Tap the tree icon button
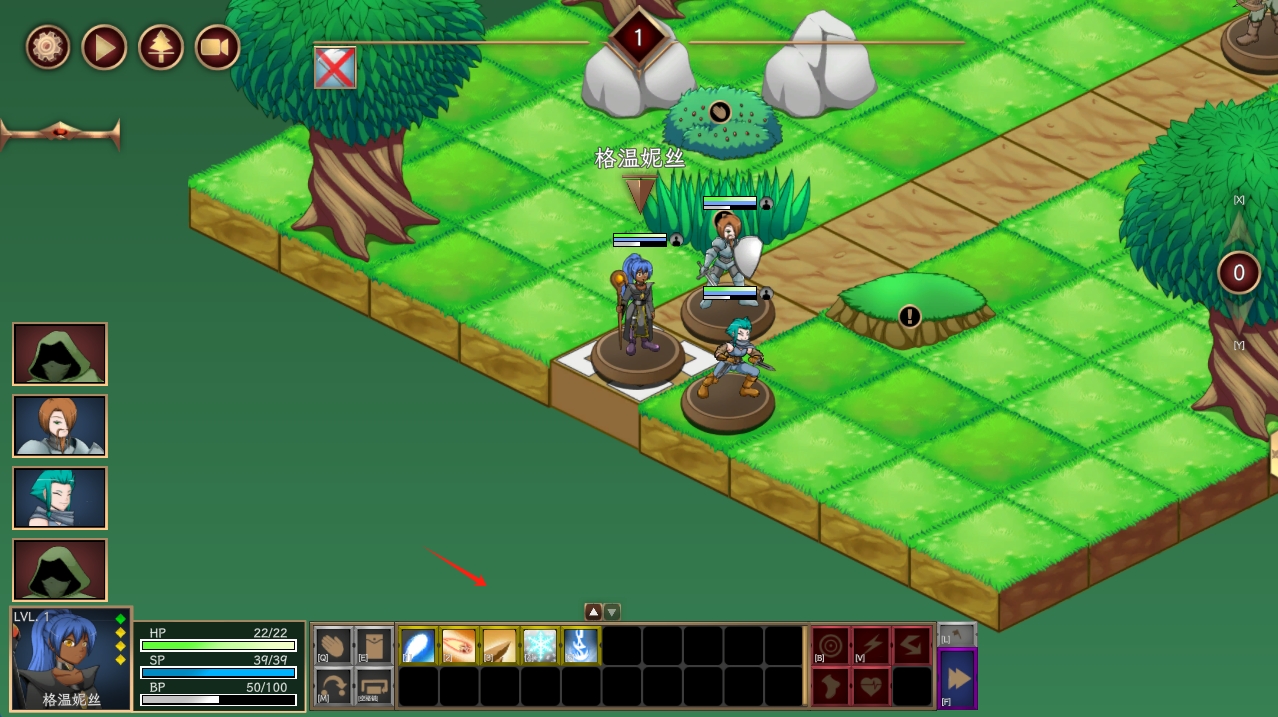Viewport: 1278px width, 717px height. [x=161, y=47]
